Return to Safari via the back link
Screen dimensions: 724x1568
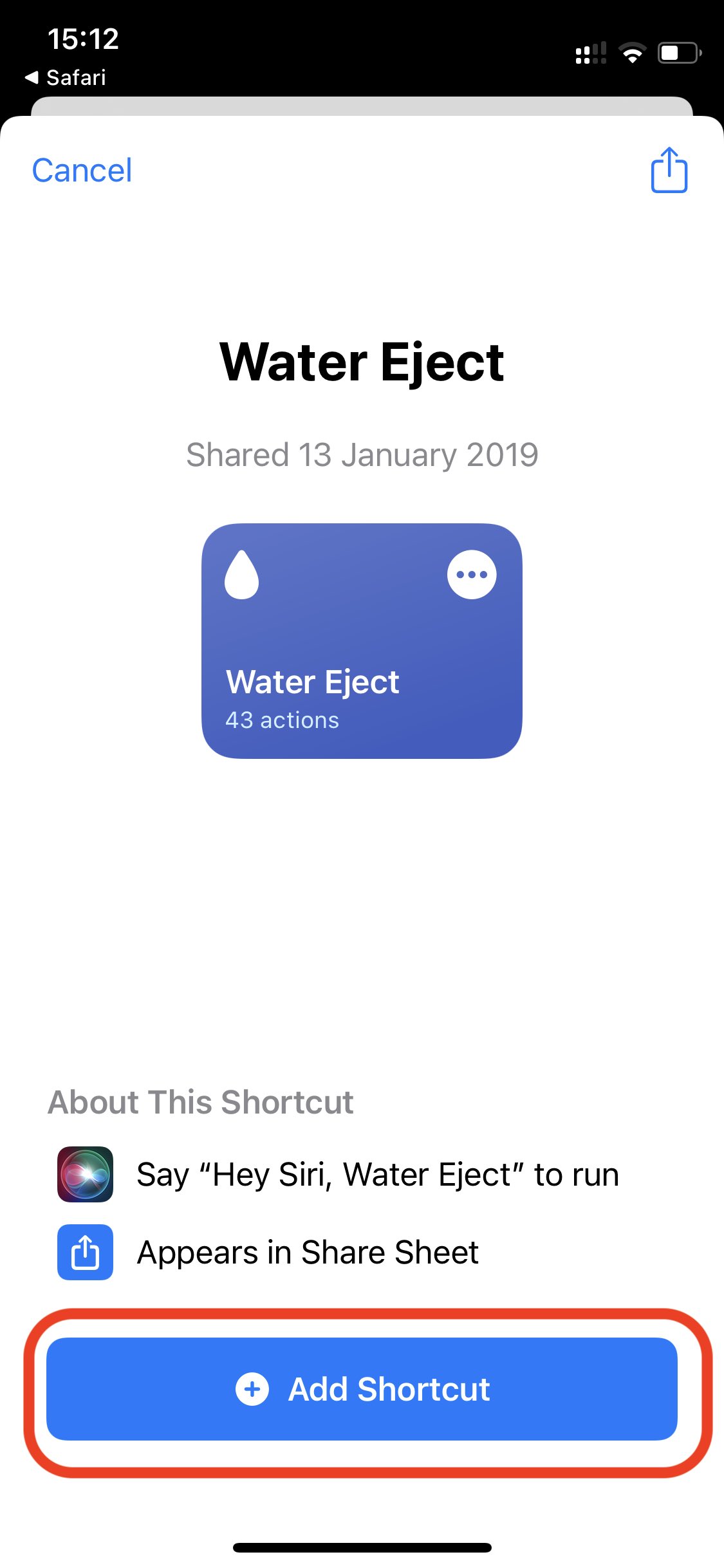coord(66,78)
